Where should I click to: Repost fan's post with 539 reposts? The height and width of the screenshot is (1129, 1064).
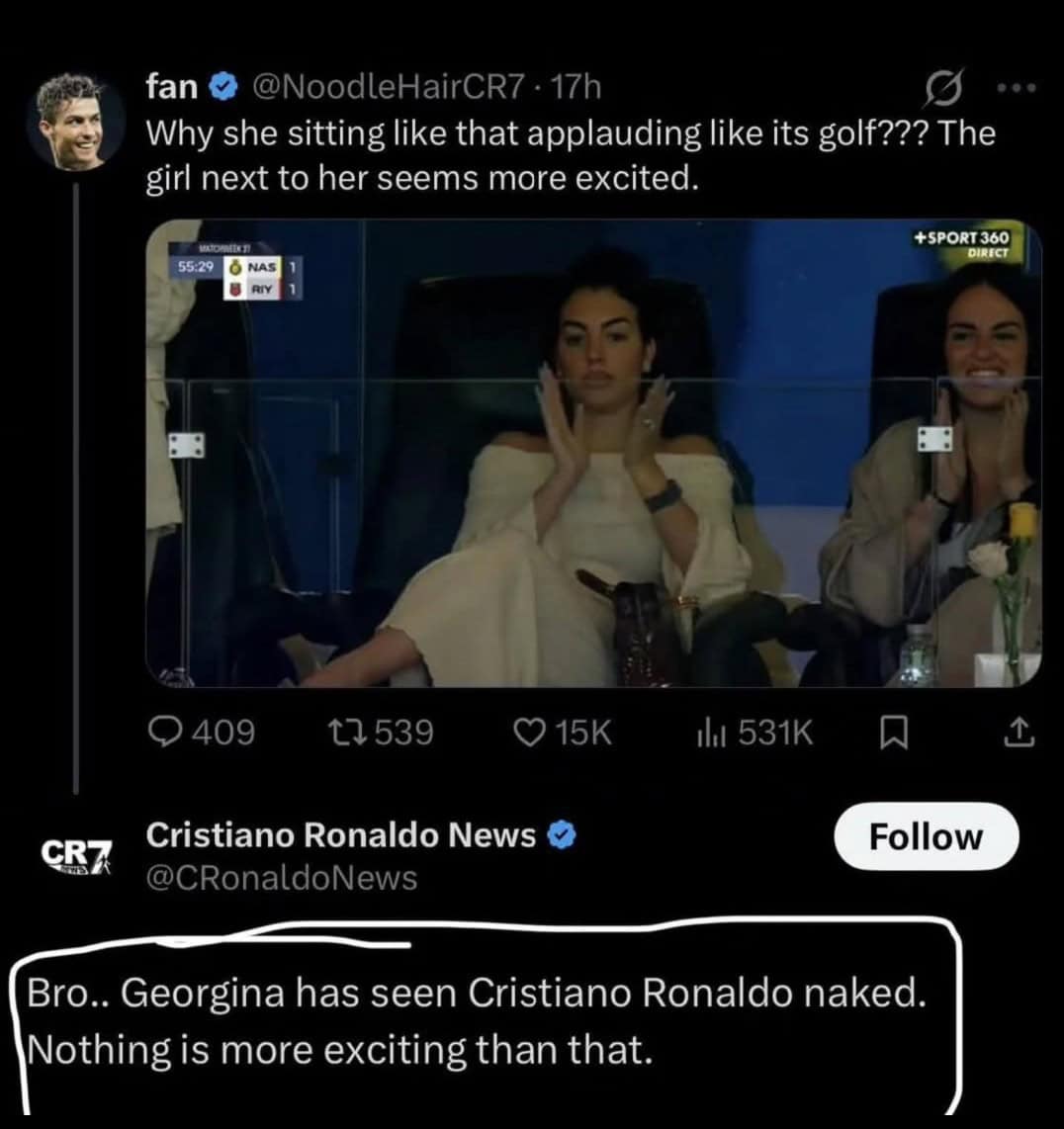(x=380, y=733)
